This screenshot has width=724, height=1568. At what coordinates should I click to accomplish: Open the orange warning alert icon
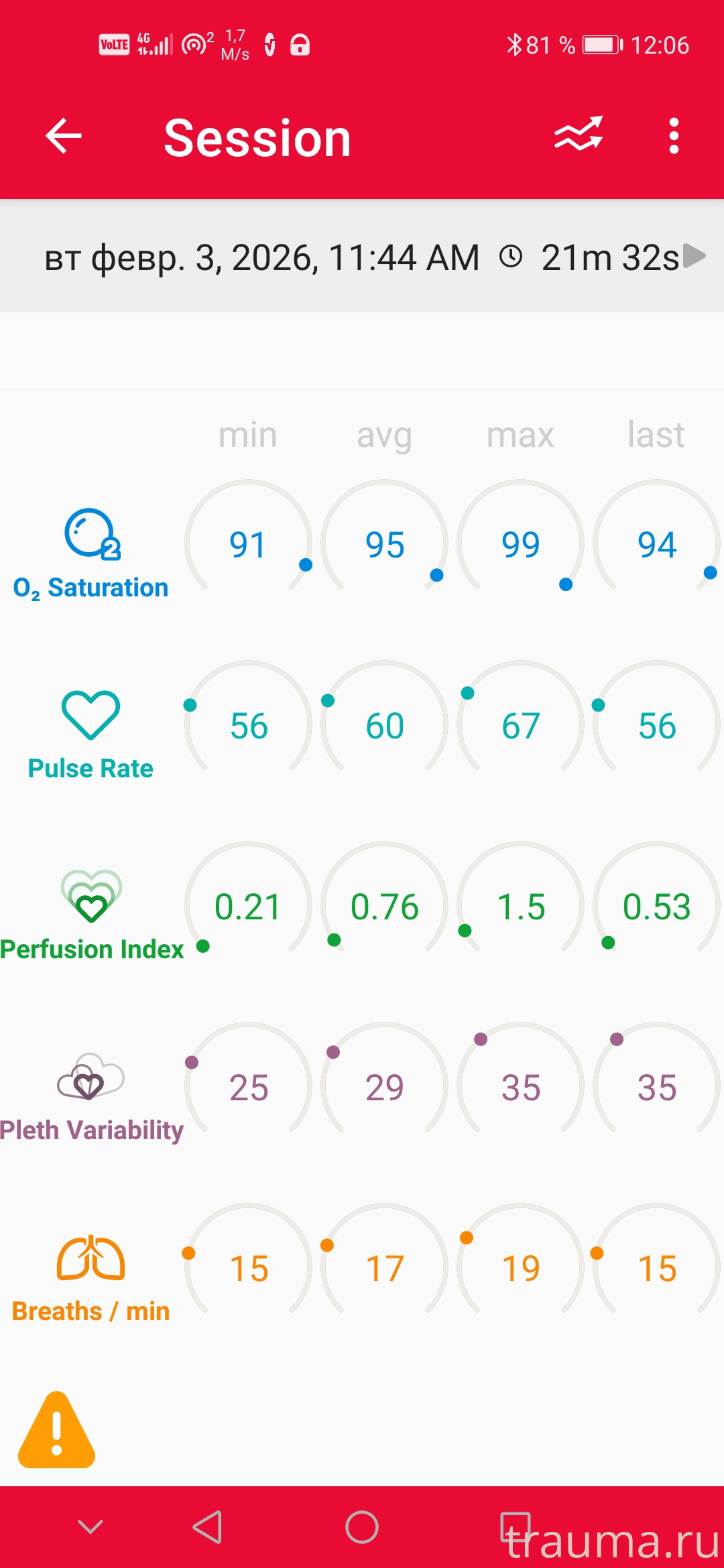pos(57,1429)
